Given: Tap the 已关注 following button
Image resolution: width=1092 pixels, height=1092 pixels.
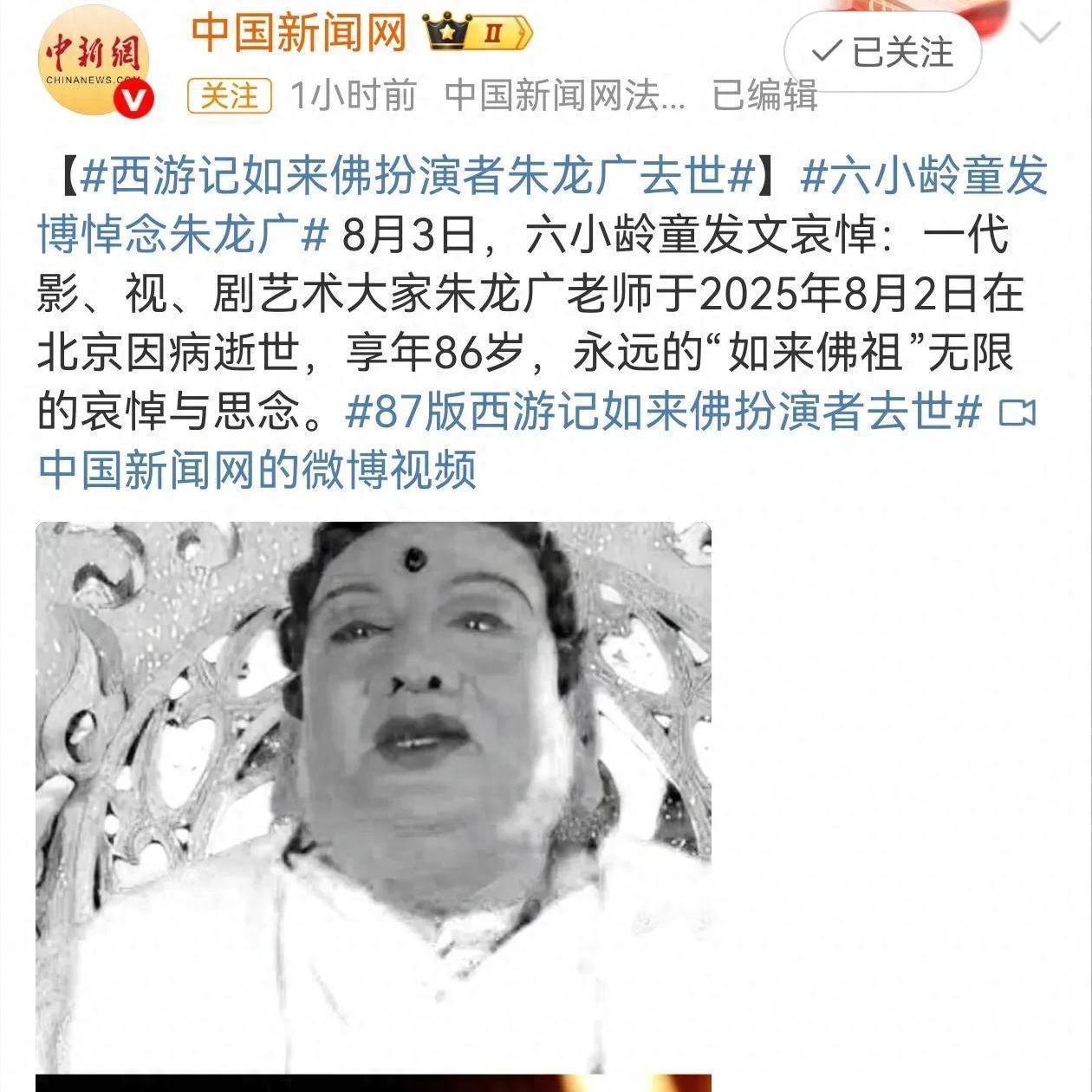Looking at the screenshot, I should point(882,53).
